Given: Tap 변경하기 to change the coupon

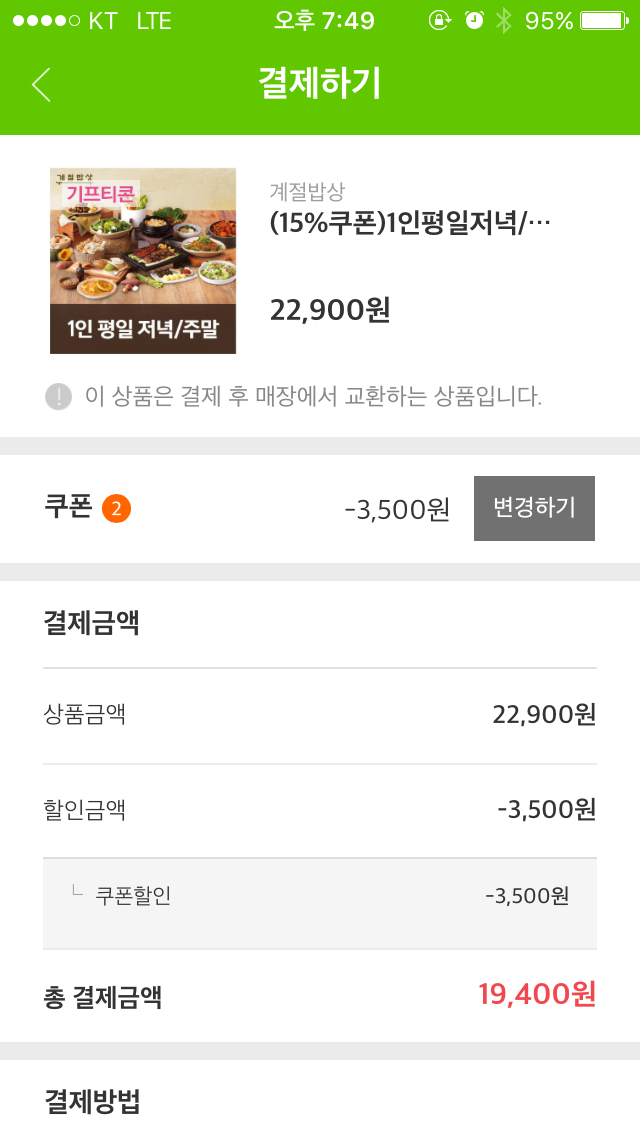Looking at the screenshot, I should click(x=534, y=508).
